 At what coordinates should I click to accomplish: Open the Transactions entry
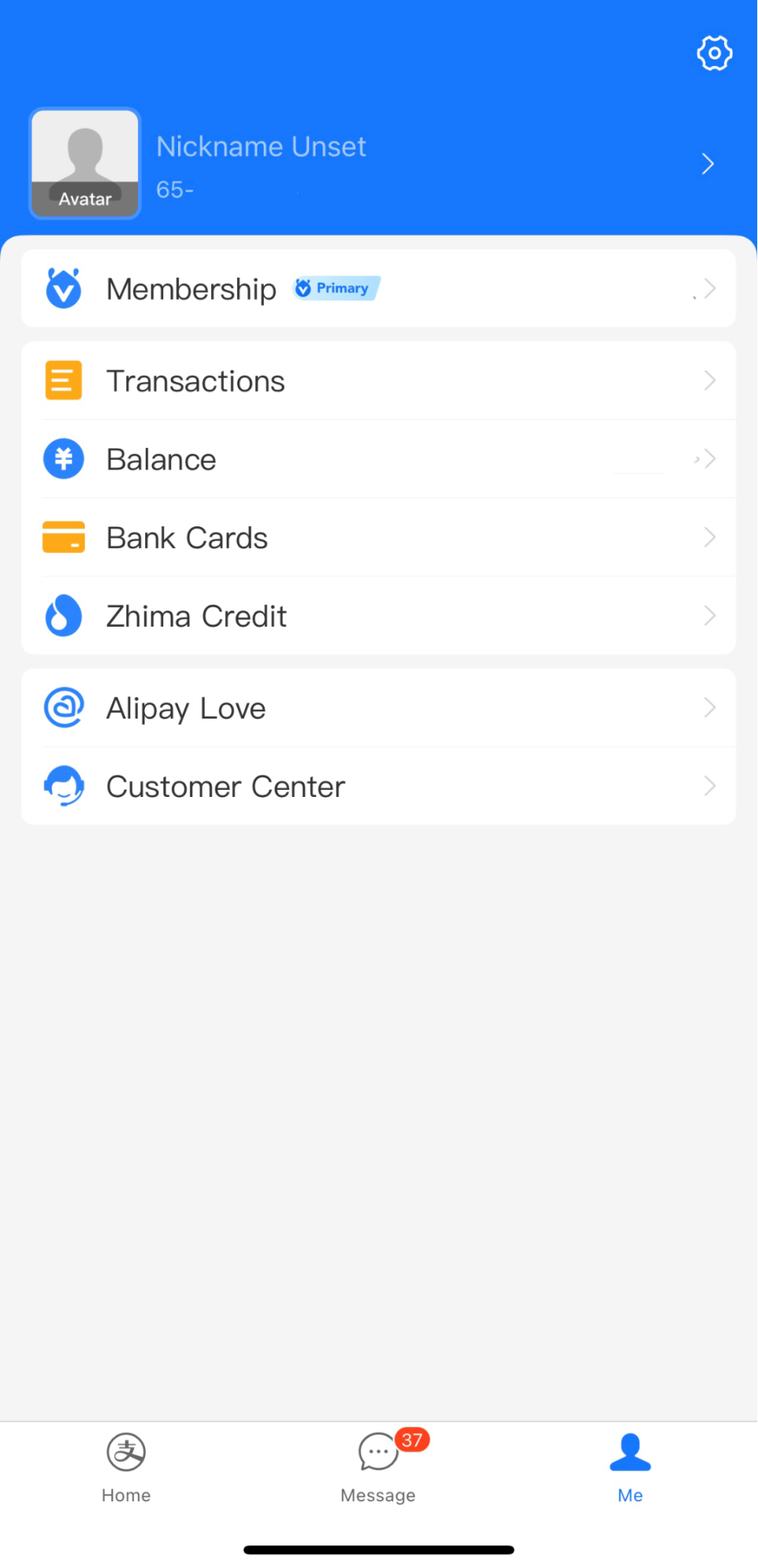tap(196, 380)
